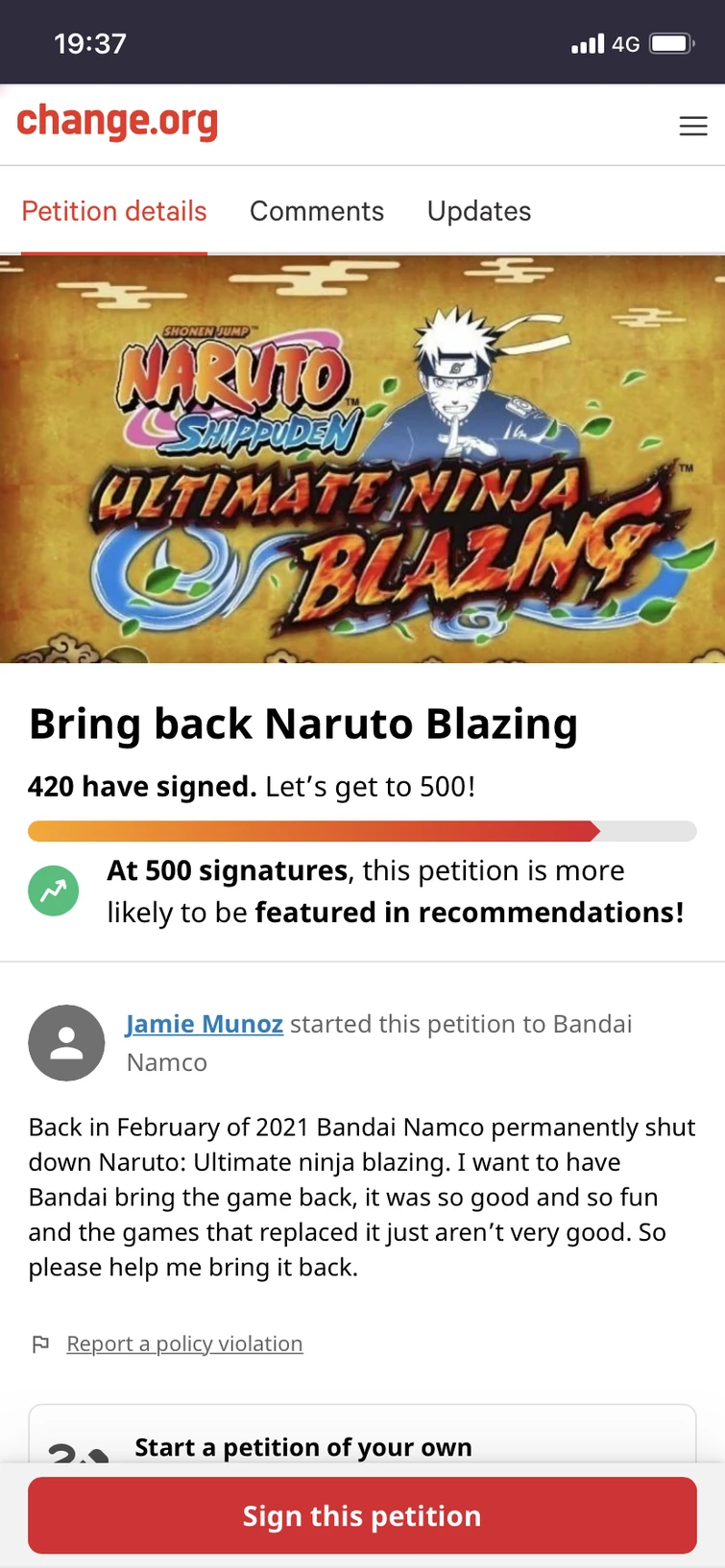
Task: Click the flag icon next to report link
Action: pos(40,1344)
